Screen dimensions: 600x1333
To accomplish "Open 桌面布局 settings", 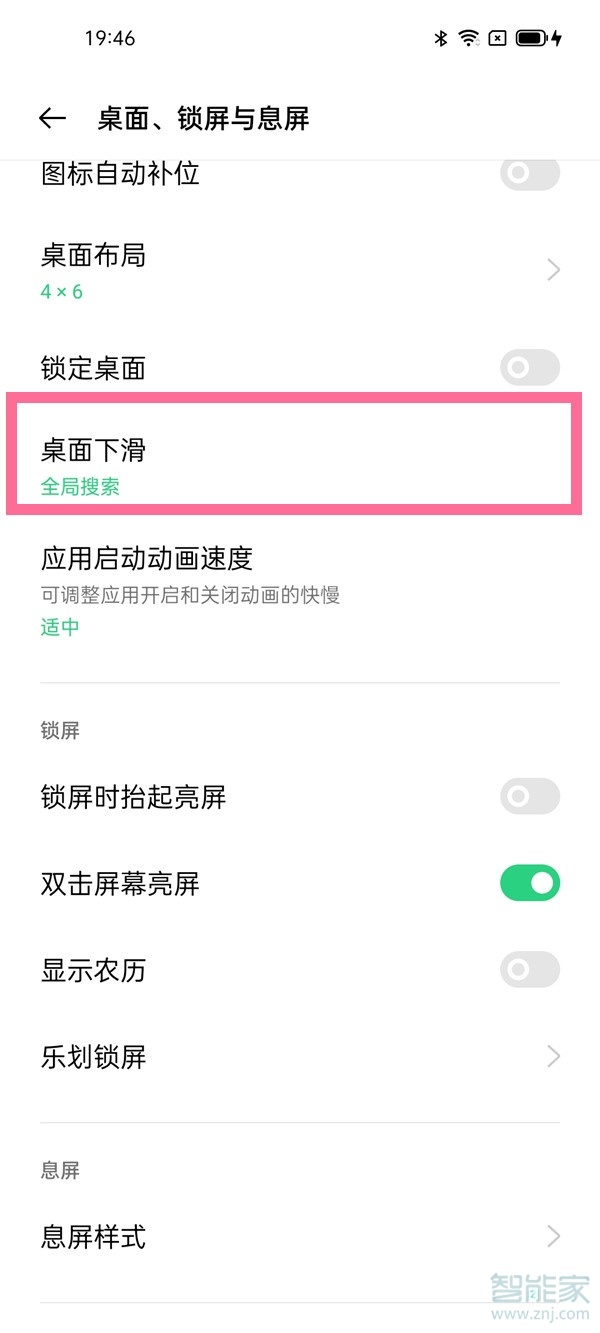I will pyautogui.click(x=300, y=270).
